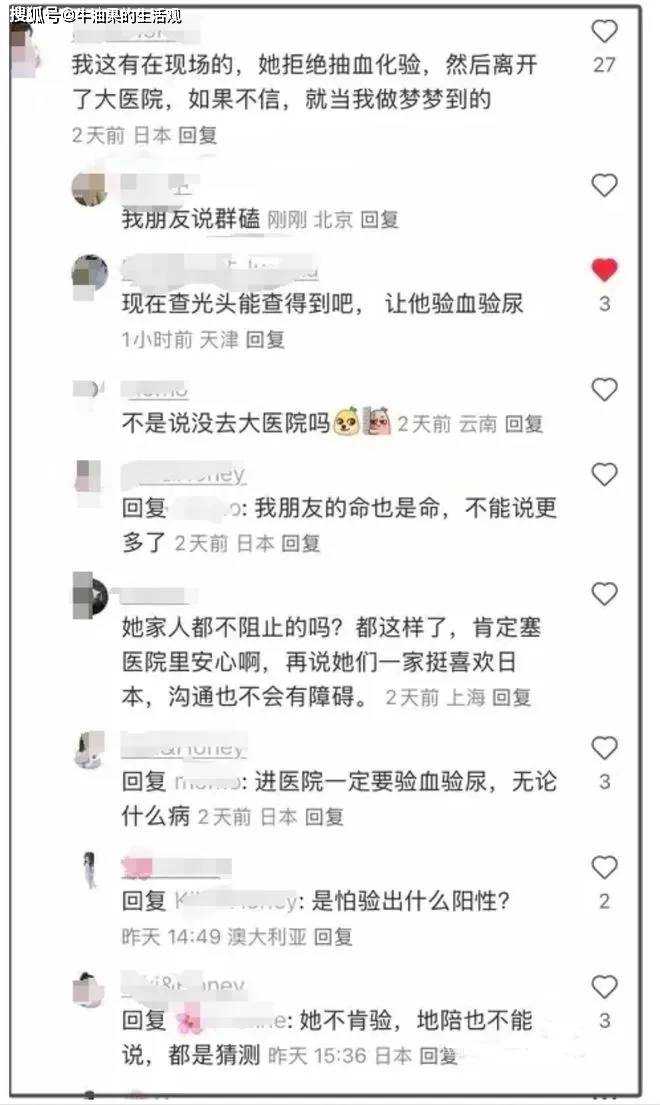
Task: Open avatar of the 她家人都不阻止的吗 commenter
Action: [x=90, y=595]
